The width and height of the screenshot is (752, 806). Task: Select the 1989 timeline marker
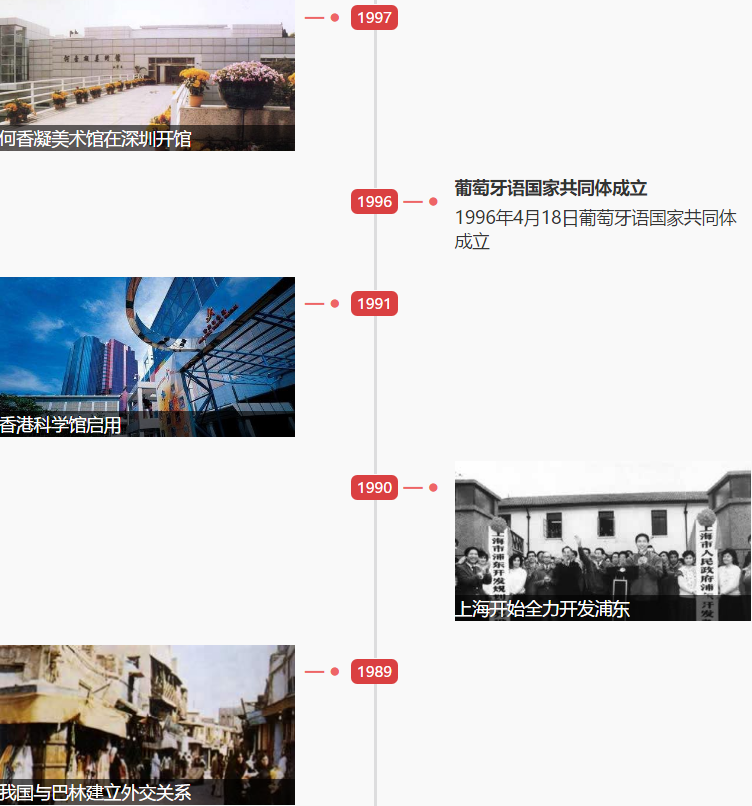coord(374,671)
